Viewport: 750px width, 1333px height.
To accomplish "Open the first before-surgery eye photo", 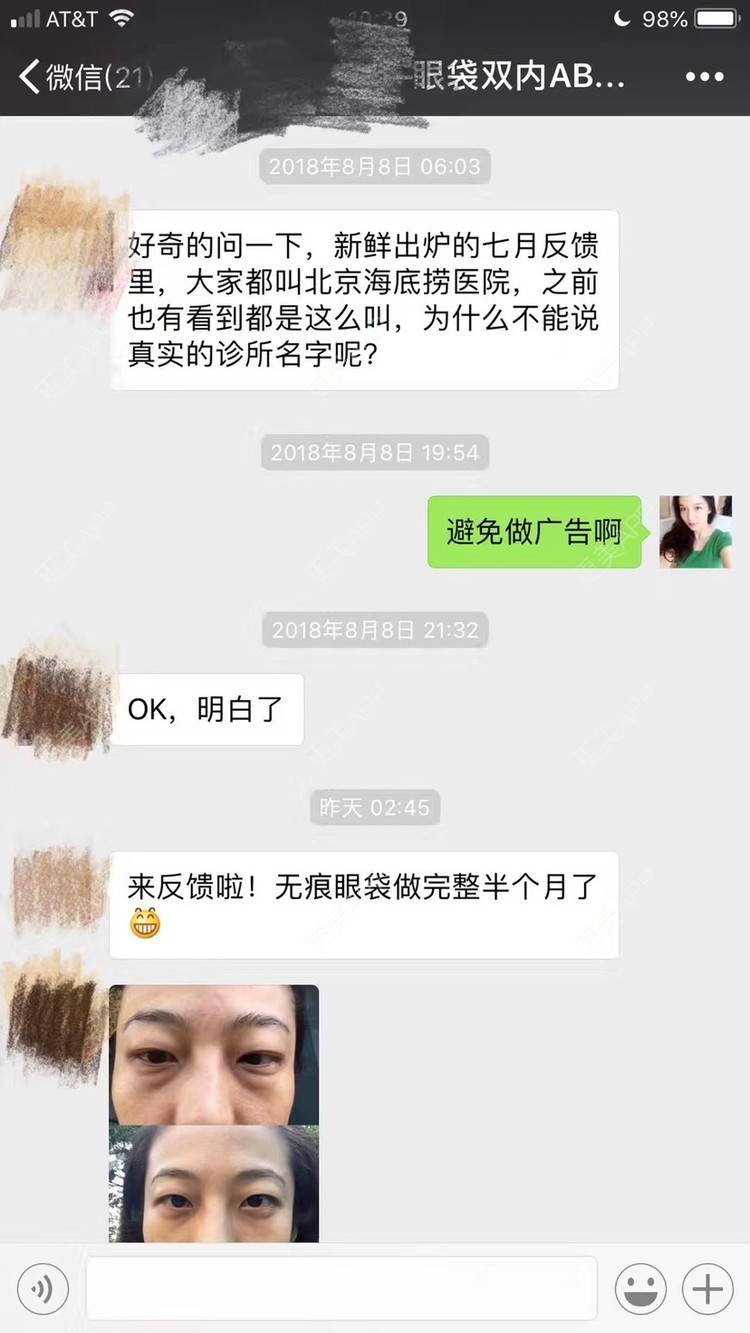I will (x=213, y=1052).
